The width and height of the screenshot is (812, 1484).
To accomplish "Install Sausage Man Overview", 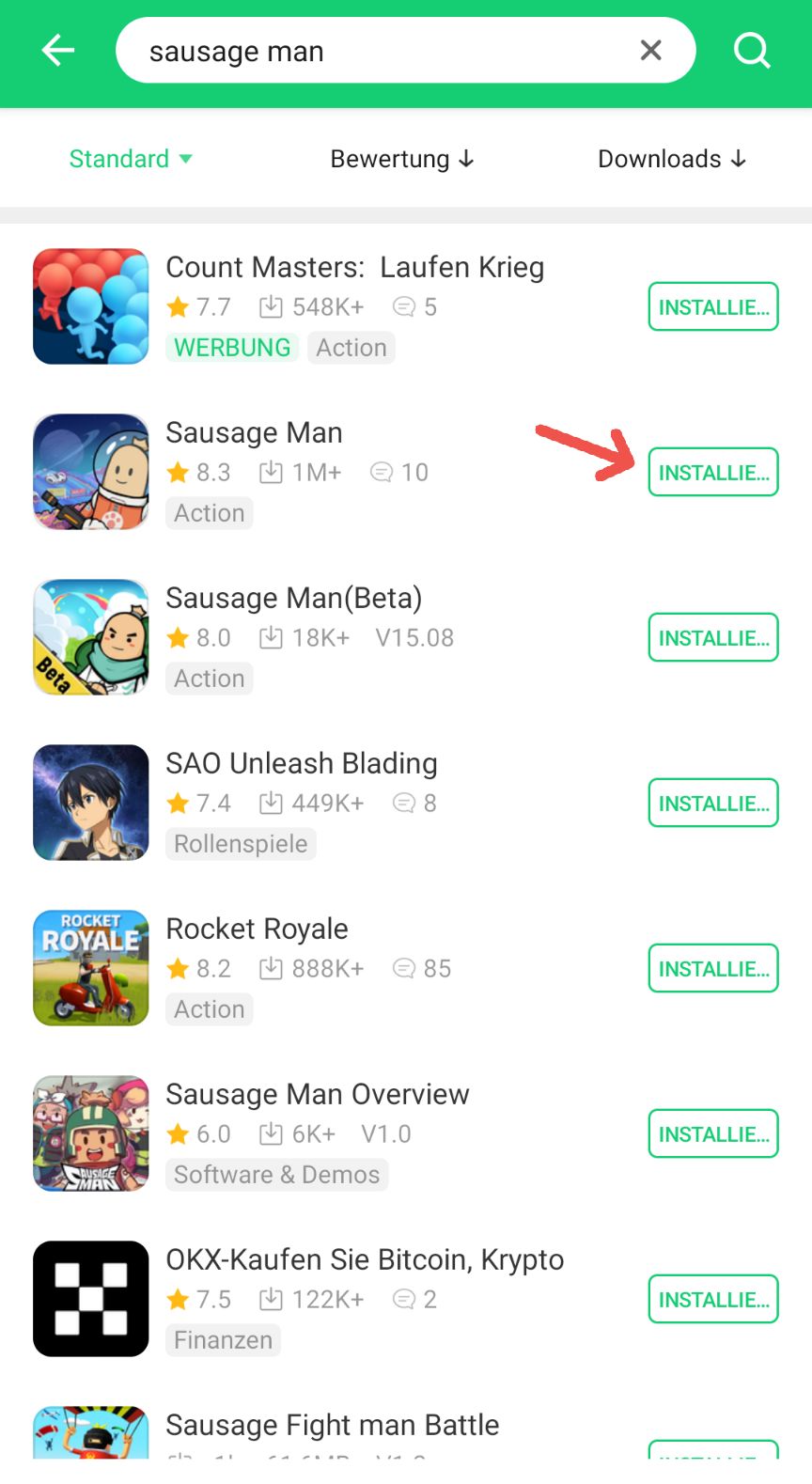I will coord(713,1133).
